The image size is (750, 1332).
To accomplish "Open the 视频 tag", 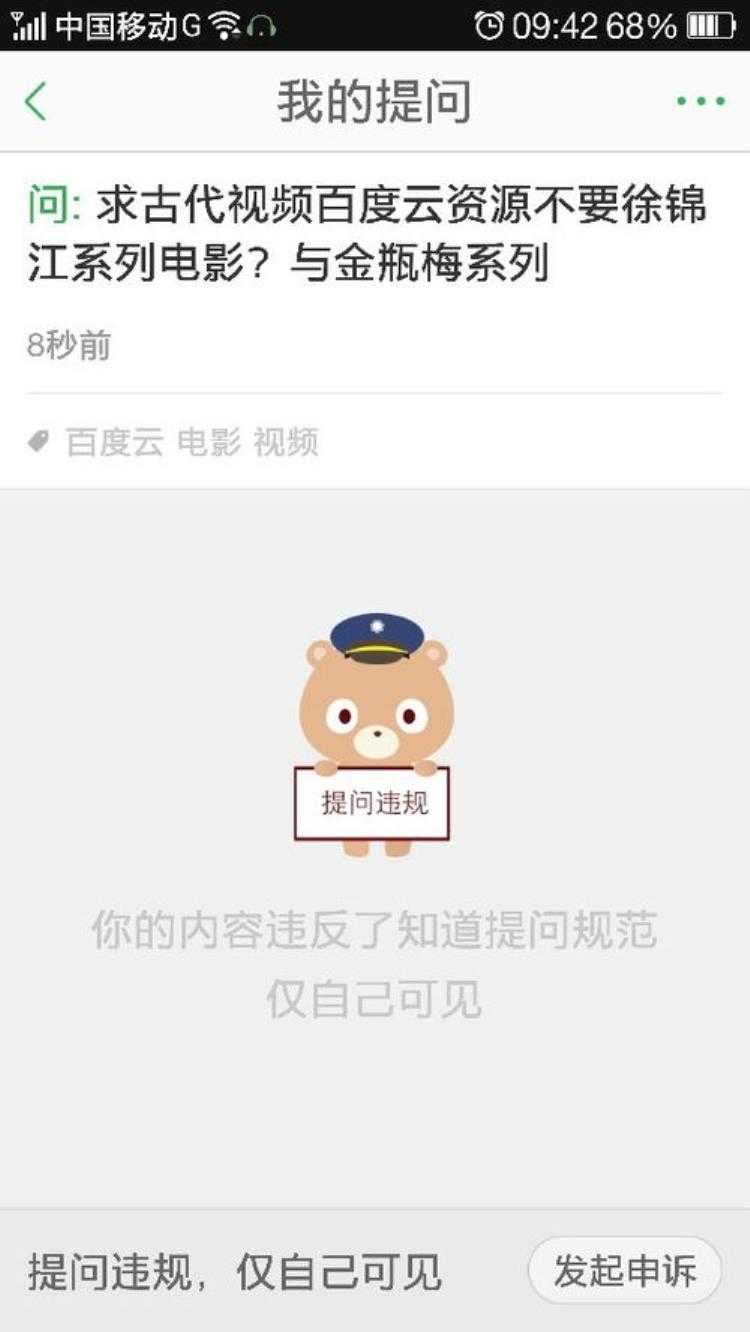I will click(286, 442).
